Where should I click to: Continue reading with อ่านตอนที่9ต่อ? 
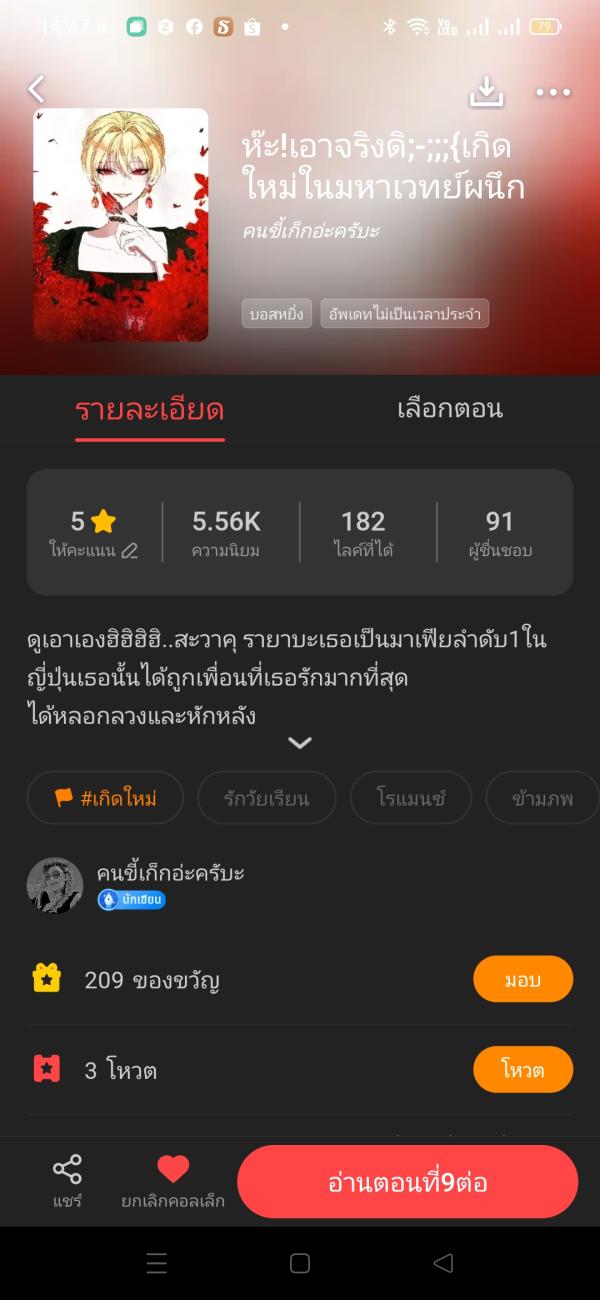click(407, 1182)
